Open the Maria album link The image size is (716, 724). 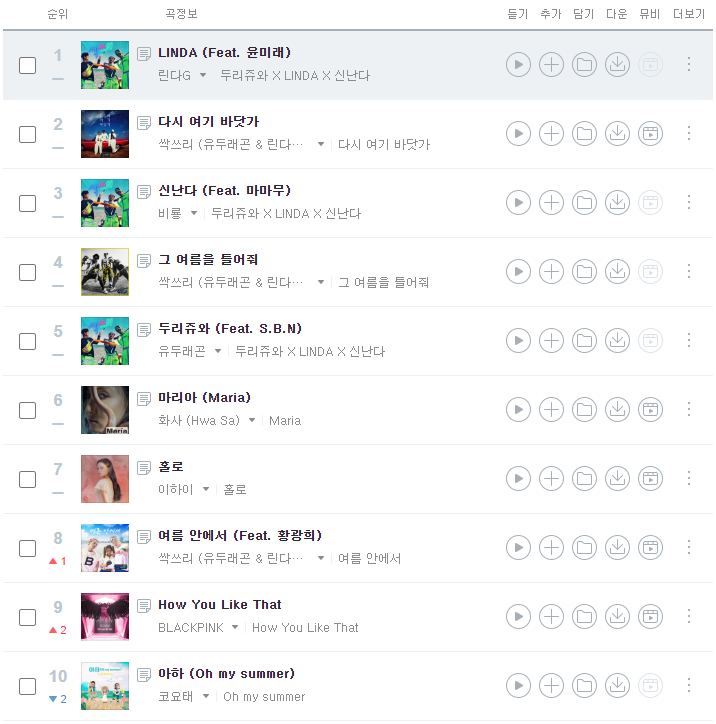285,421
